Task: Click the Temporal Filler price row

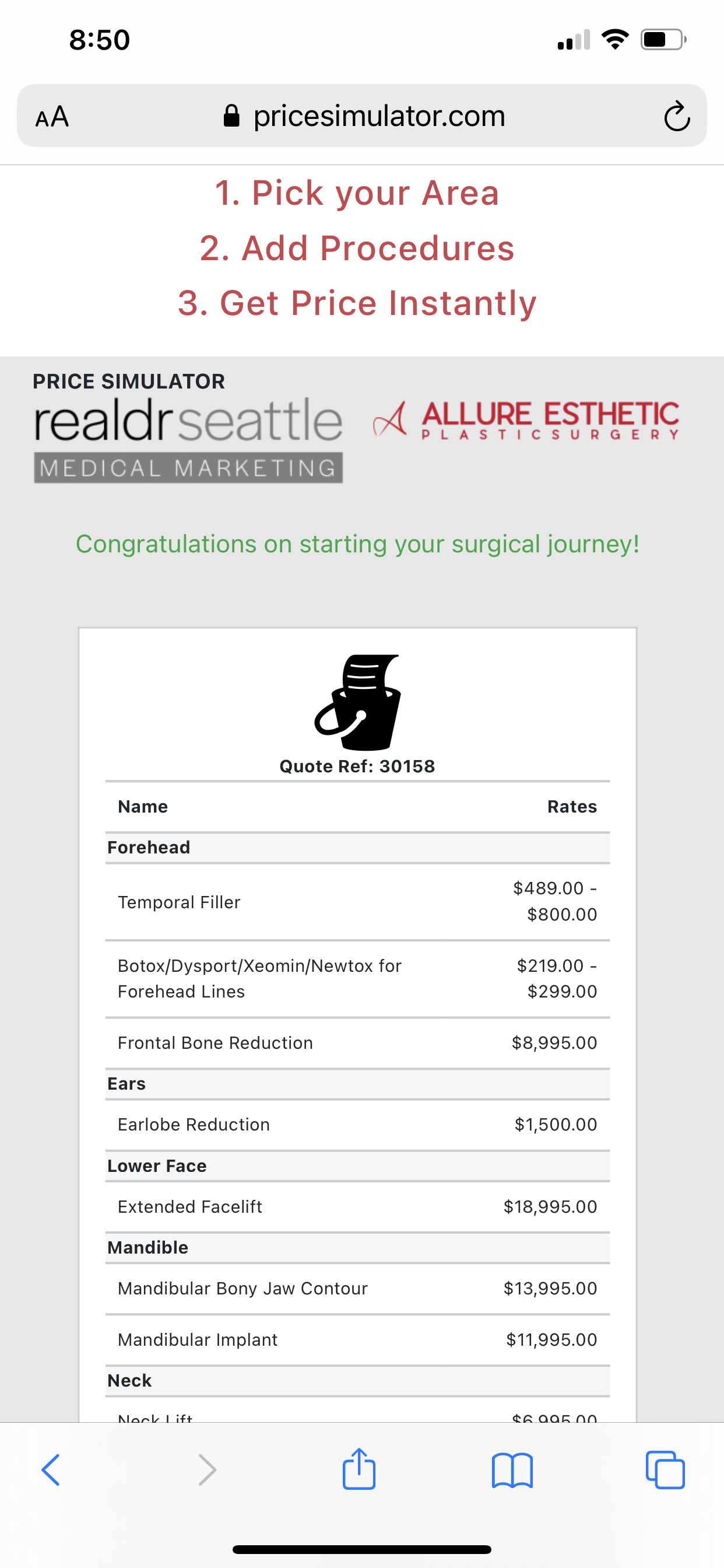Action: pyautogui.click(x=358, y=901)
